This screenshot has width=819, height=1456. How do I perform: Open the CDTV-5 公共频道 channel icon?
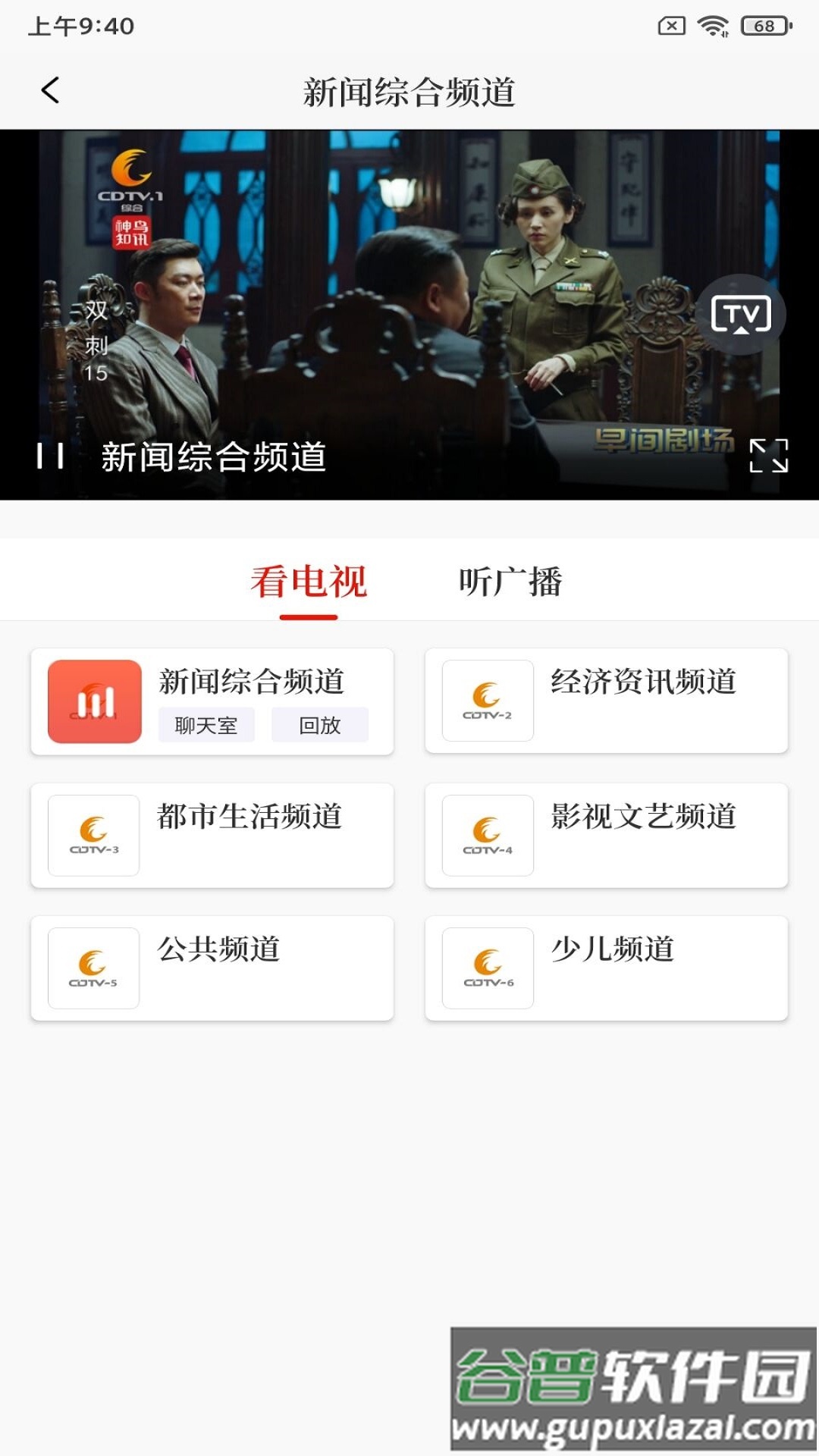tap(93, 967)
